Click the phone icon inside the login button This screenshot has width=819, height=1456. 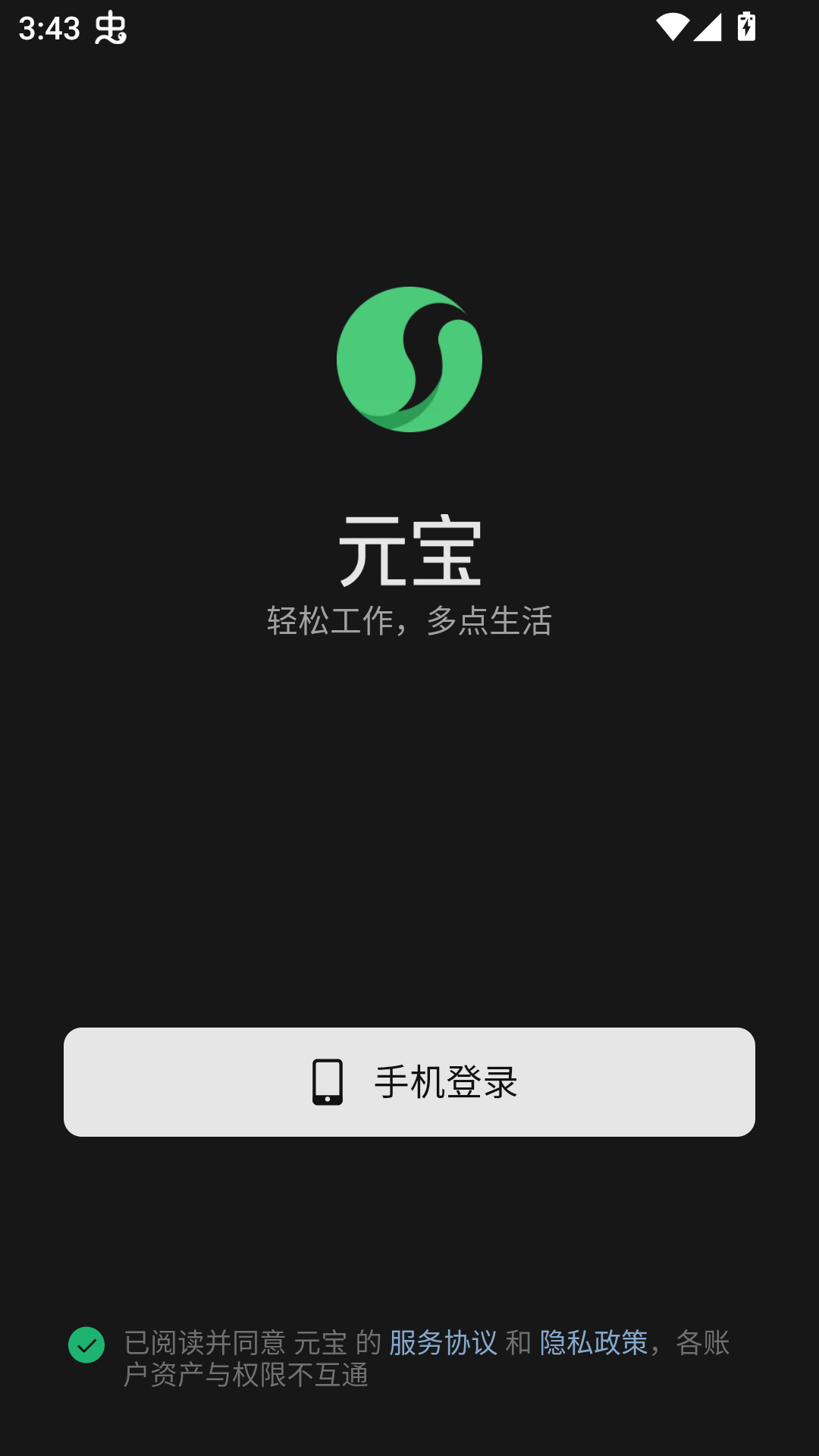[x=328, y=1082]
